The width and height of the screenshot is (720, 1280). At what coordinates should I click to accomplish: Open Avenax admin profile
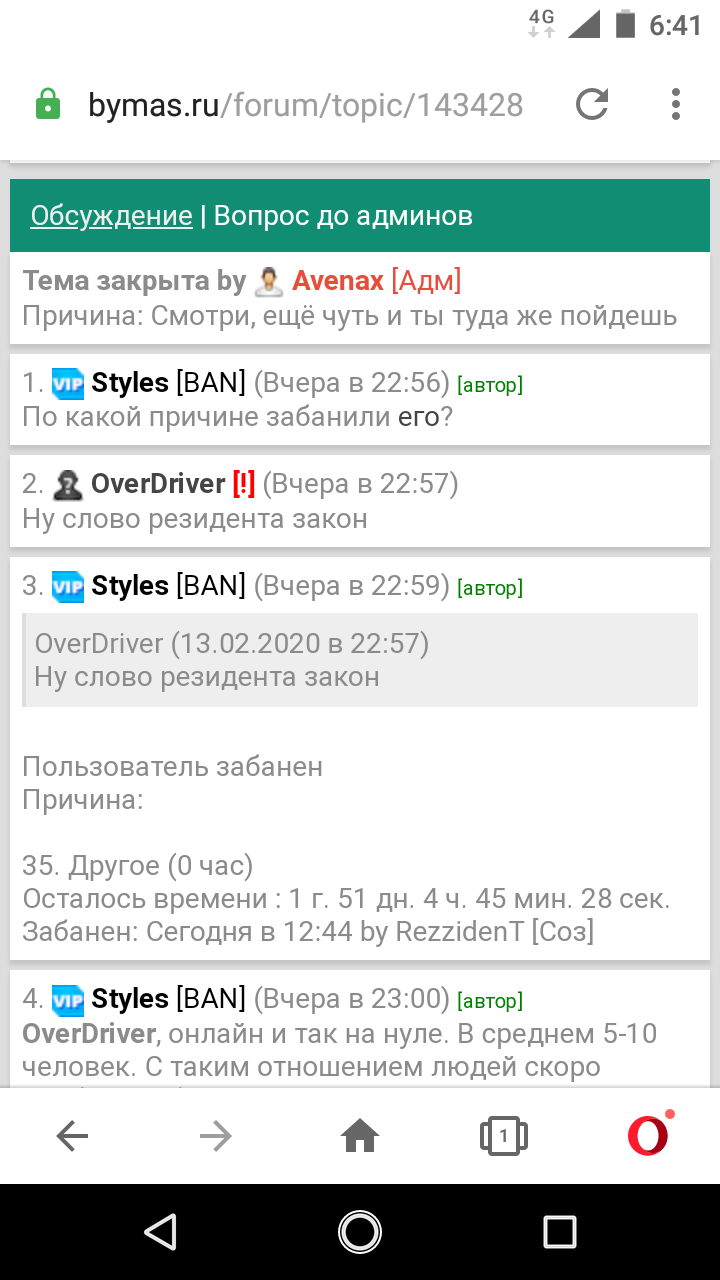337,282
